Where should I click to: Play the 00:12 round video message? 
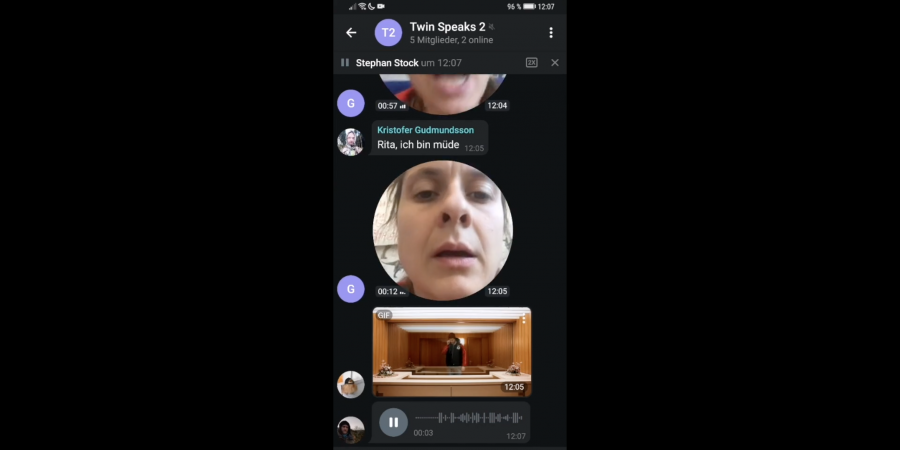click(442, 231)
